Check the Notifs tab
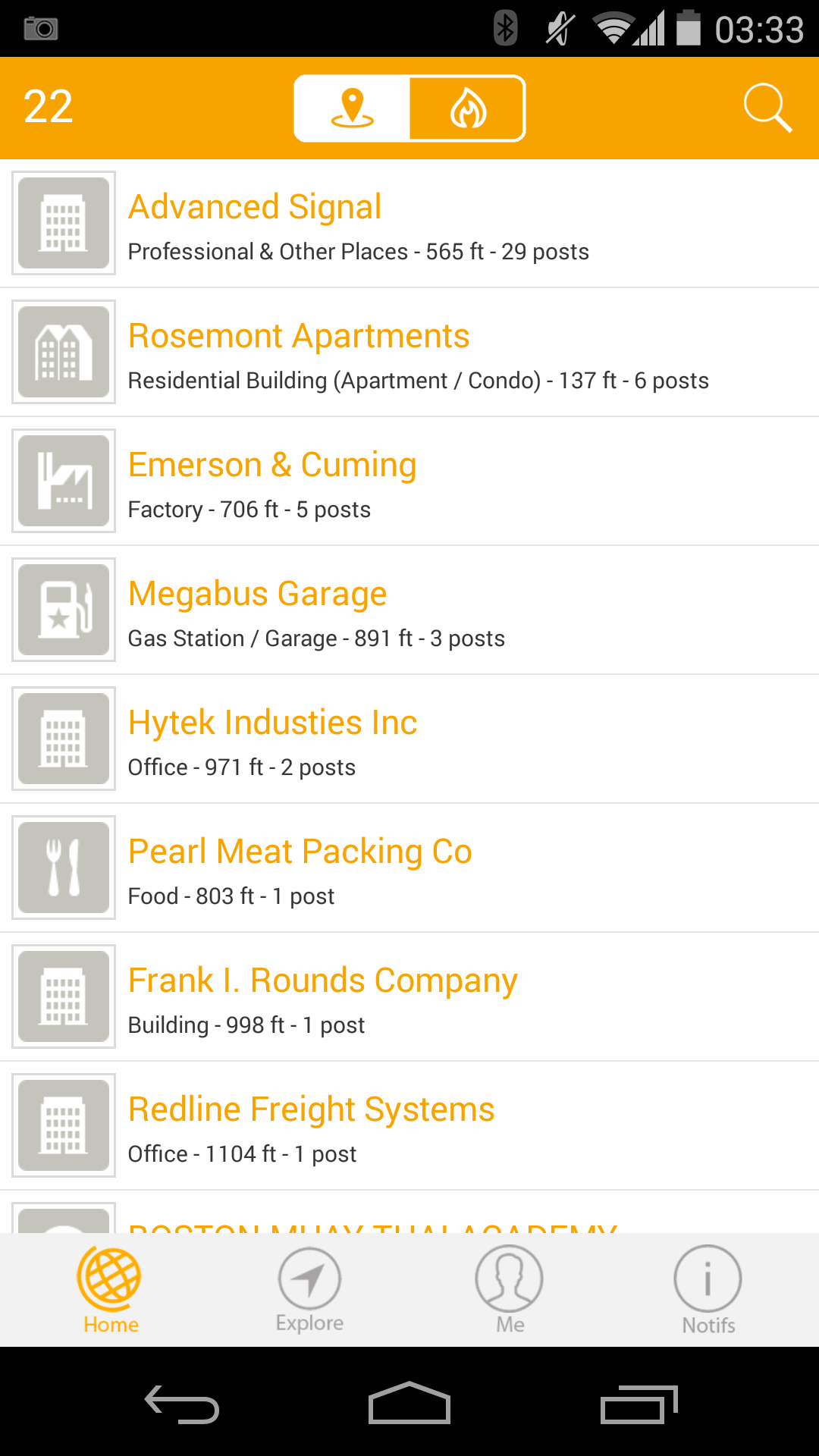 click(708, 1291)
